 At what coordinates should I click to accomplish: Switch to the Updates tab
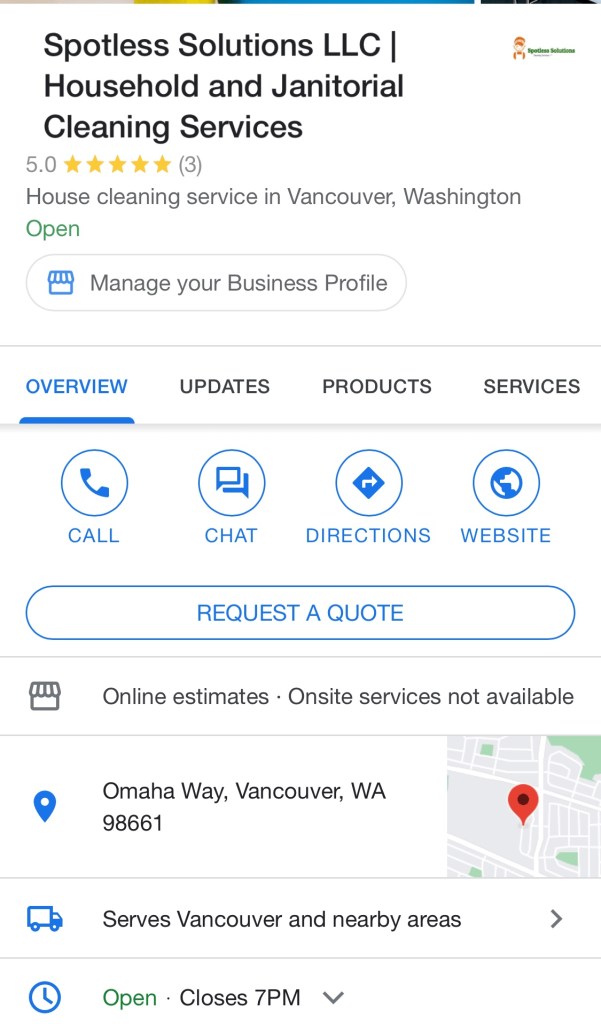click(x=224, y=387)
